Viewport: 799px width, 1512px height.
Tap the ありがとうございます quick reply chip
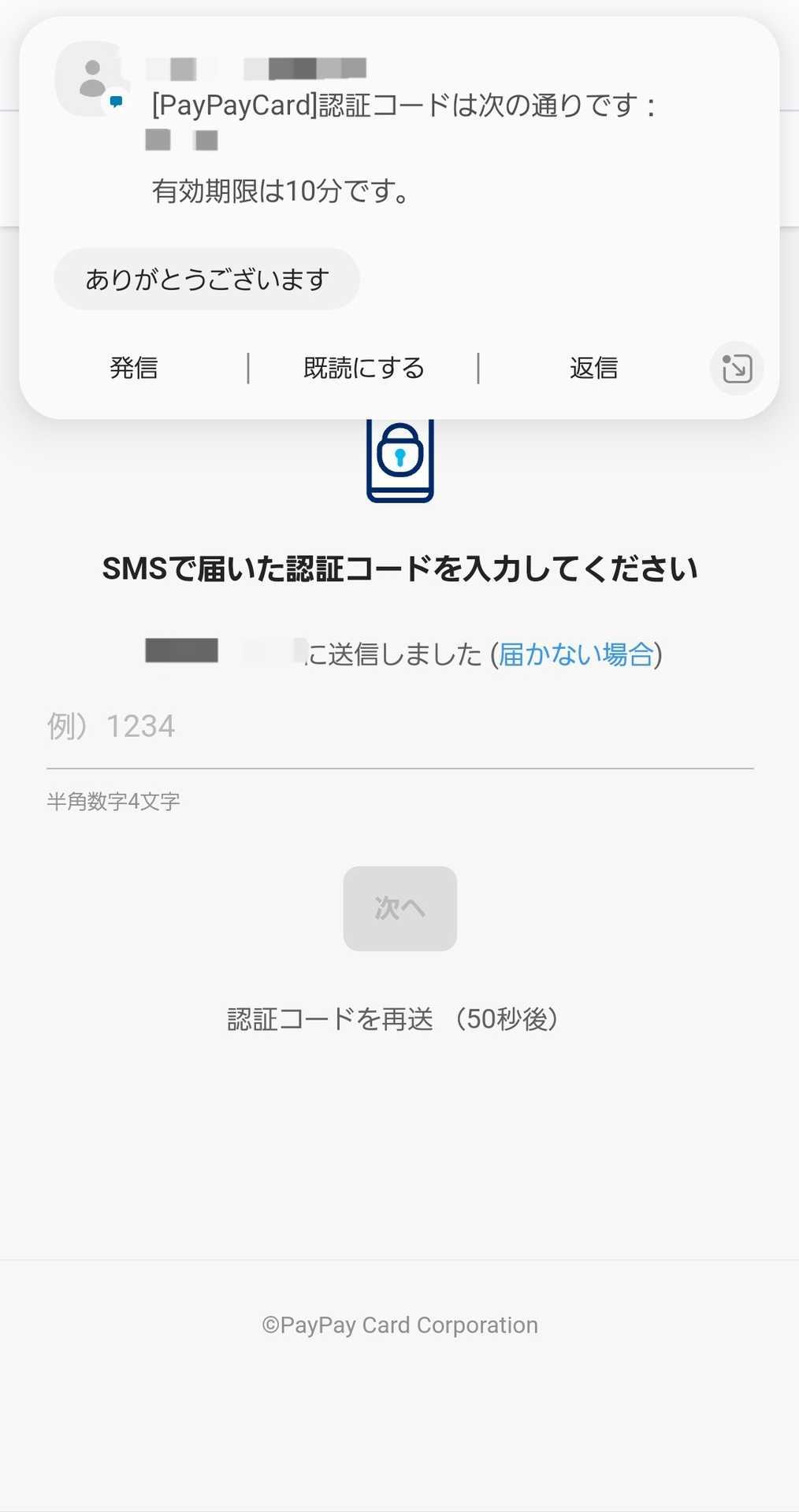(206, 279)
